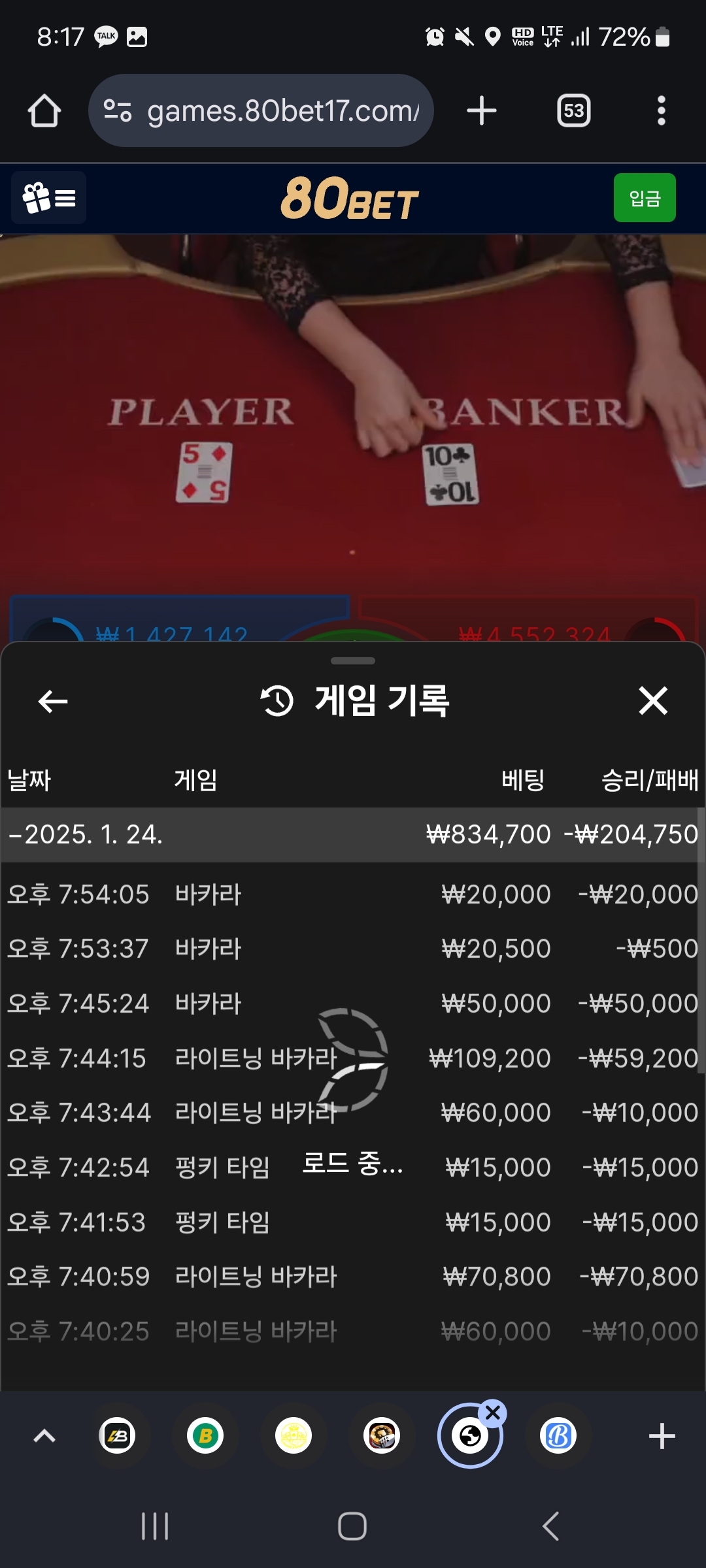
Task: Expand the bottom tab bar with the up arrow
Action: 44,1436
